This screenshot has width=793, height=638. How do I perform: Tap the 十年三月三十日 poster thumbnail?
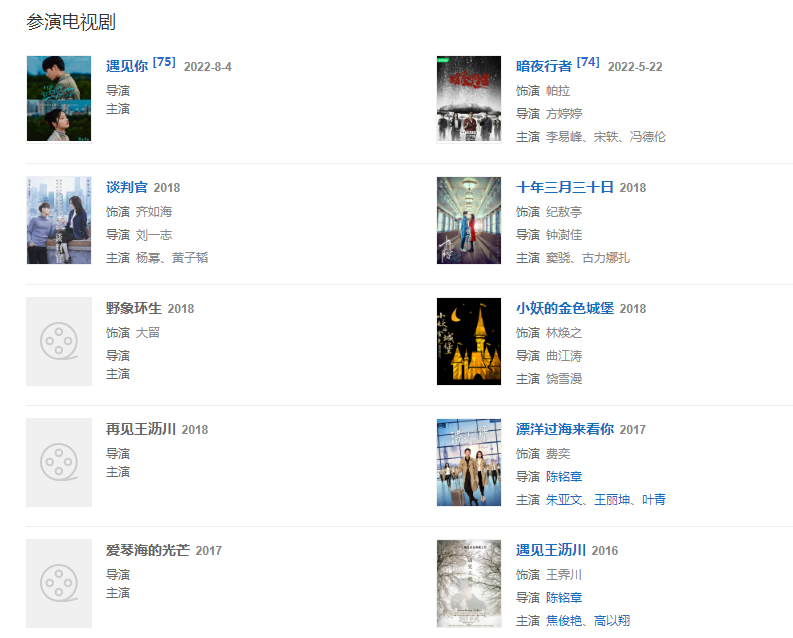[x=469, y=220]
